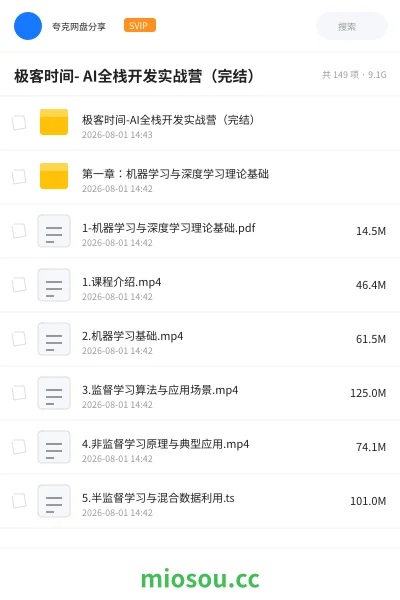Select checkbox for 极客时间-AI全栈开发实战营 folder
Image resolution: width=400 pixels, height=600 pixels.
point(19,123)
